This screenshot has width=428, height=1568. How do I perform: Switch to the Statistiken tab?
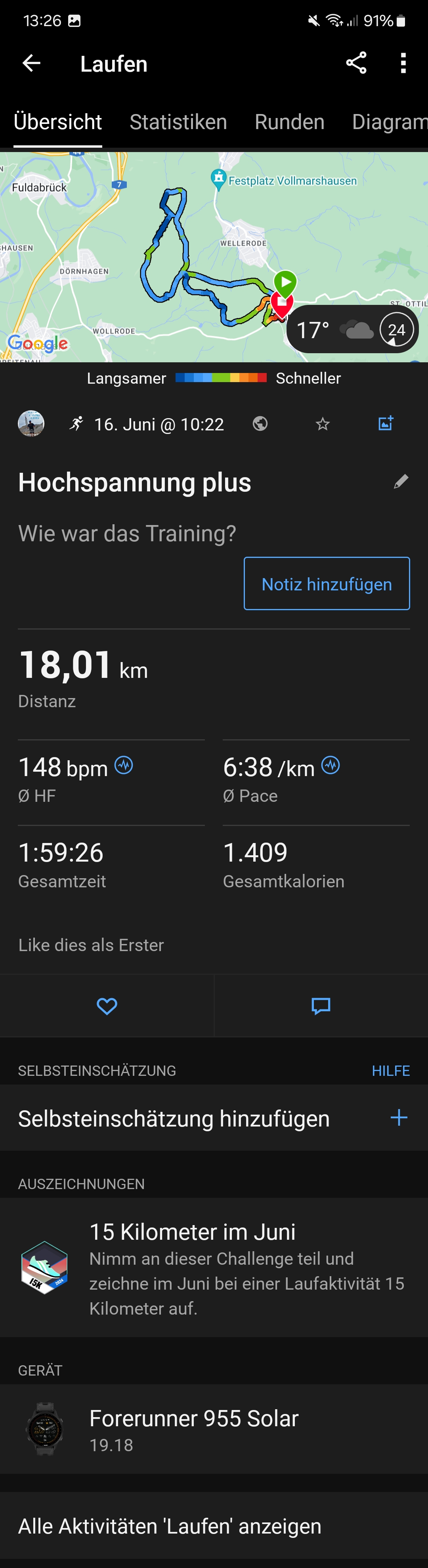[x=178, y=122]
